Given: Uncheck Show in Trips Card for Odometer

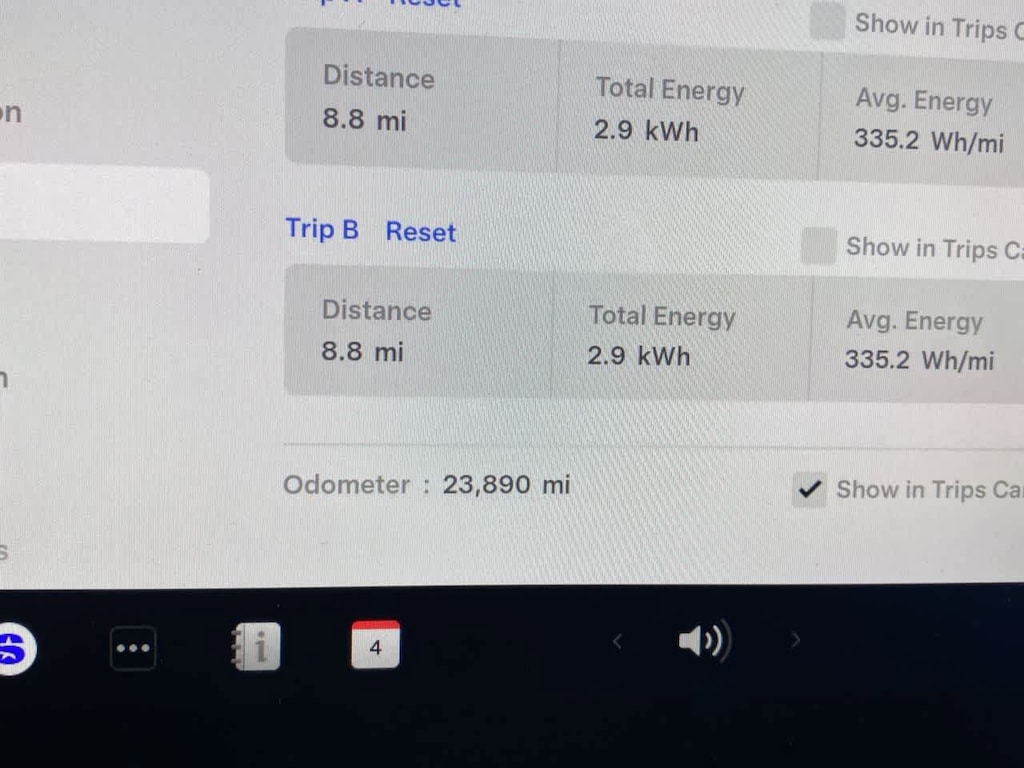Looking at the screenshot, I should (809, 490).
